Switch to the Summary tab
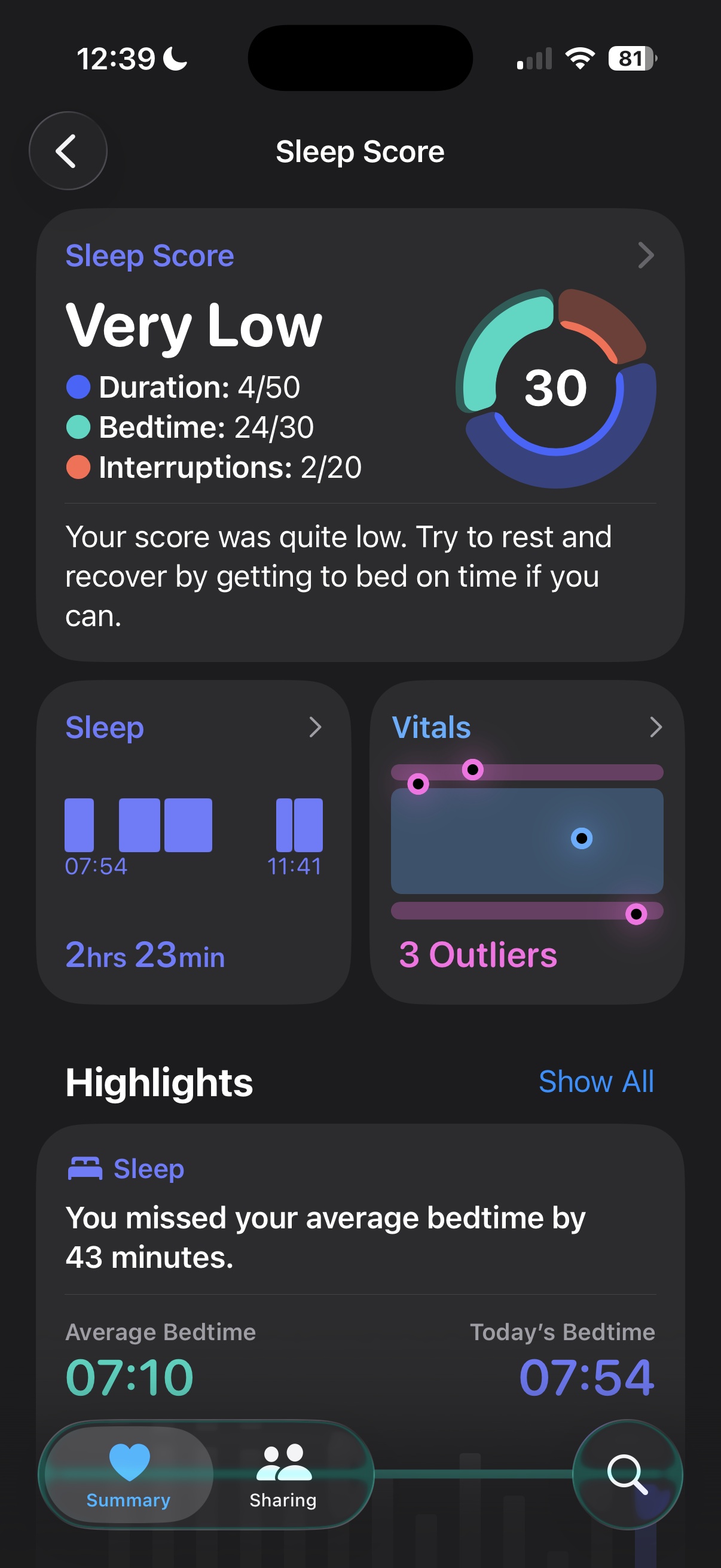The height and width of the screenshot is (1568, 721). [129, 1475]
